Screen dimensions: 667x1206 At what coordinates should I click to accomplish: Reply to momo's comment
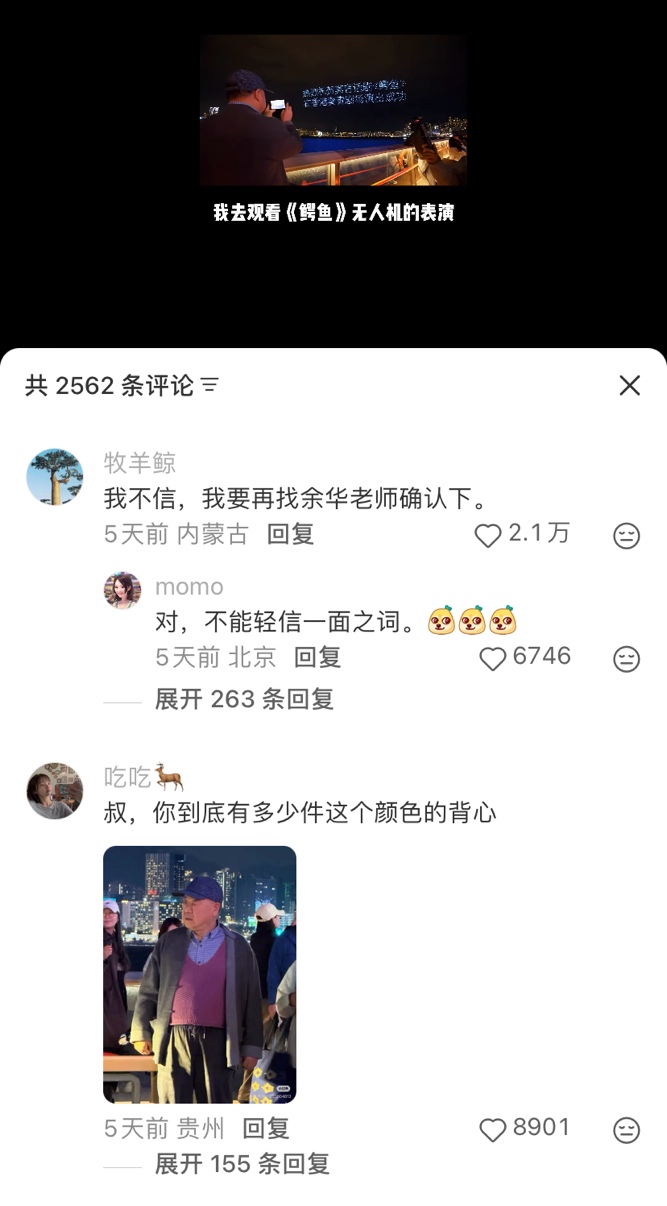coord(317,658)
